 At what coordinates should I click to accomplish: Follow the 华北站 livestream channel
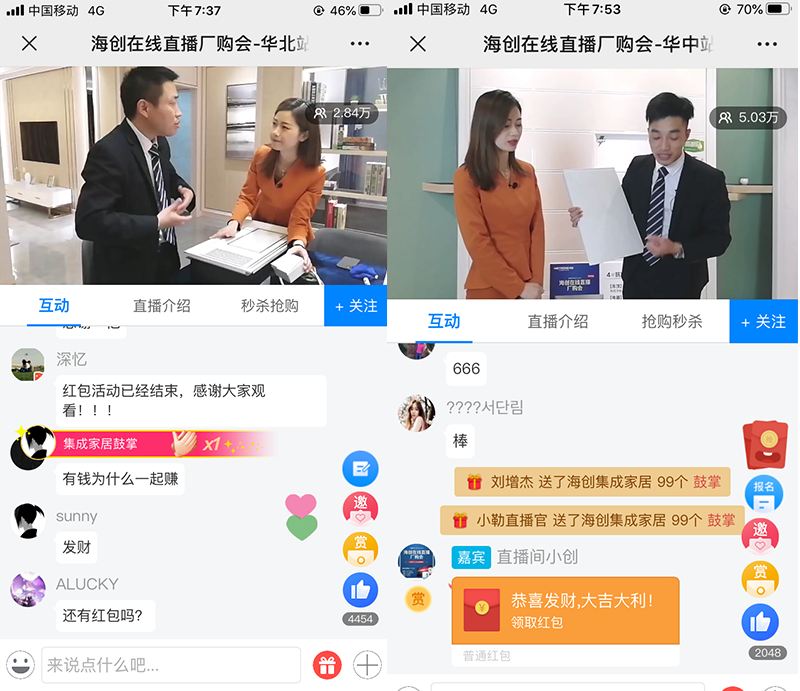pos(356,306)
